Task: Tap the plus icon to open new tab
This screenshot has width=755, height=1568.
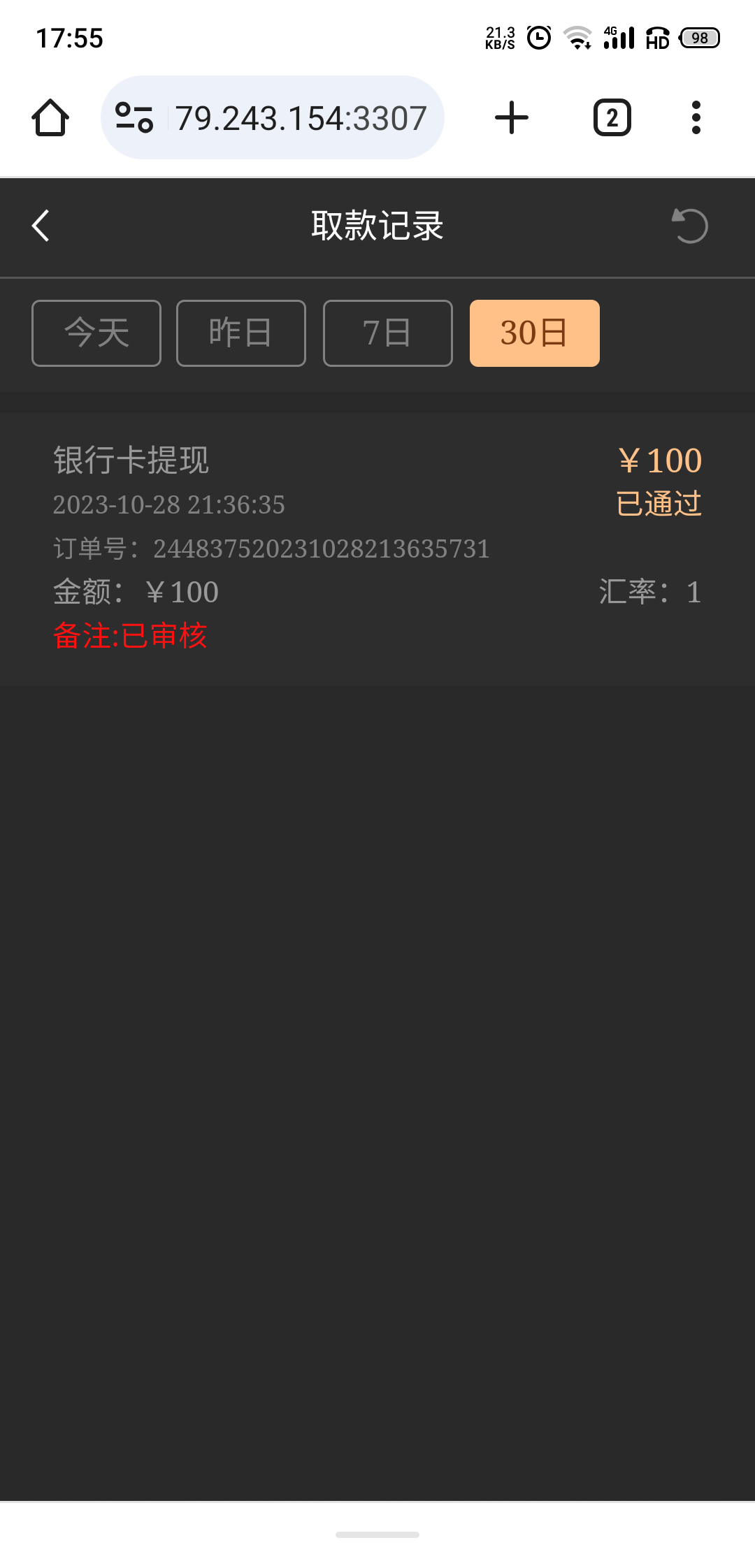Action: pos(511,117)
